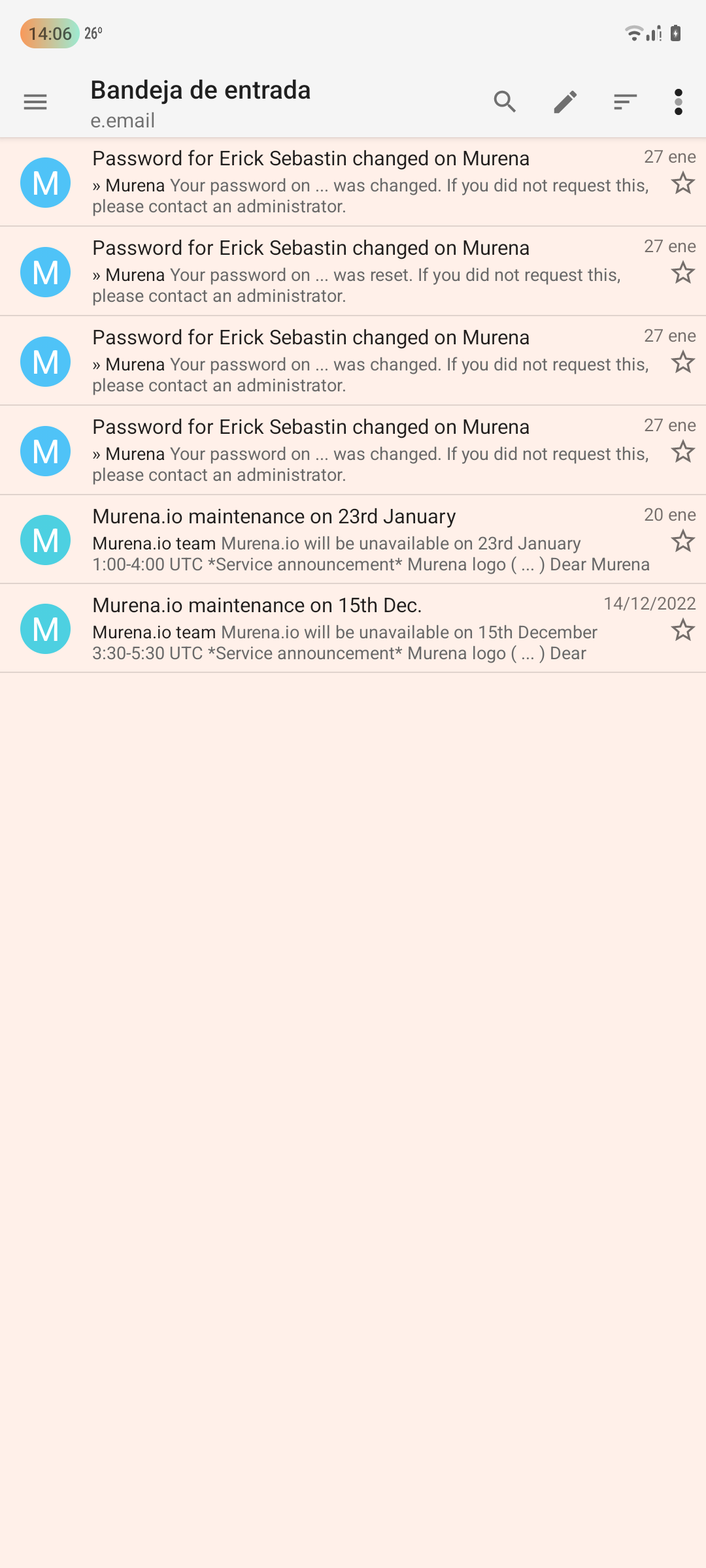
Task: Open the sort options
Action: click(625, 102)
